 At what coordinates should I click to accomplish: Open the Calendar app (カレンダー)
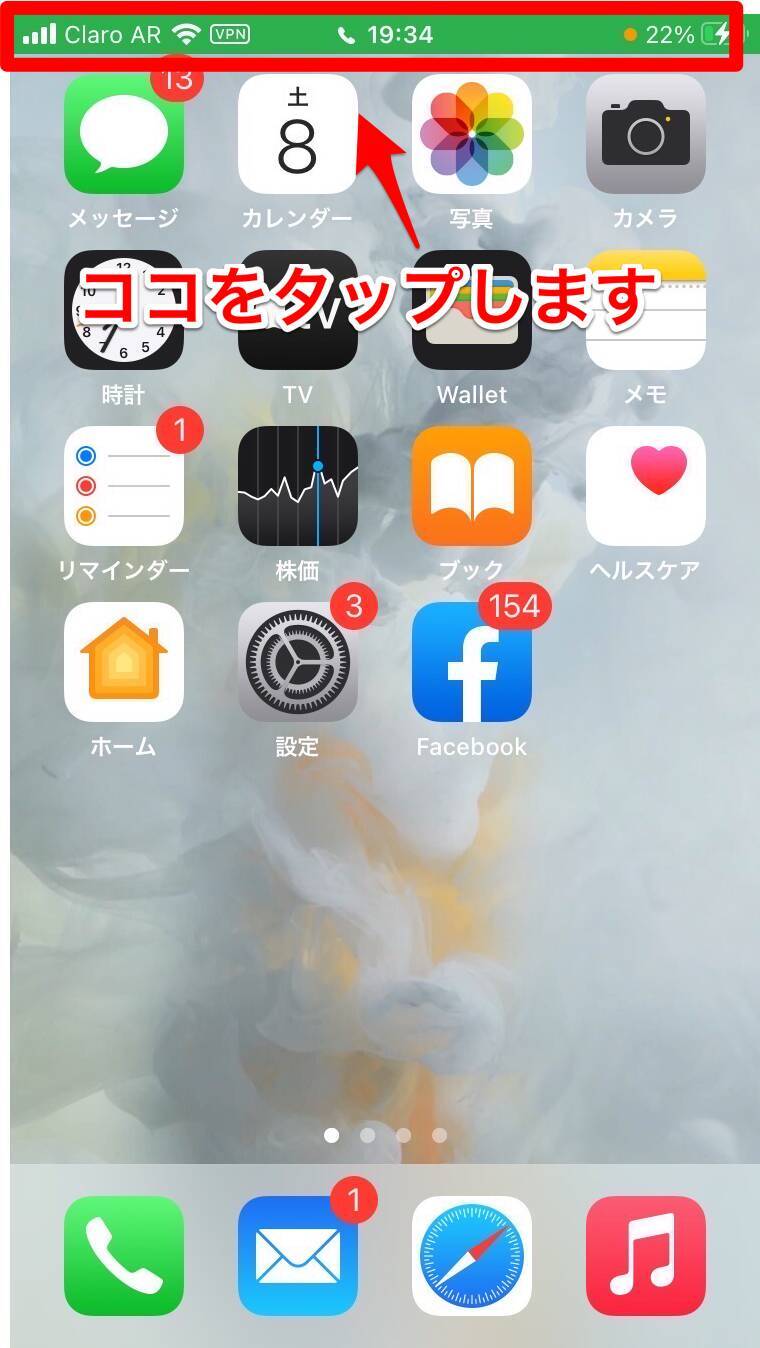point(297,135)
